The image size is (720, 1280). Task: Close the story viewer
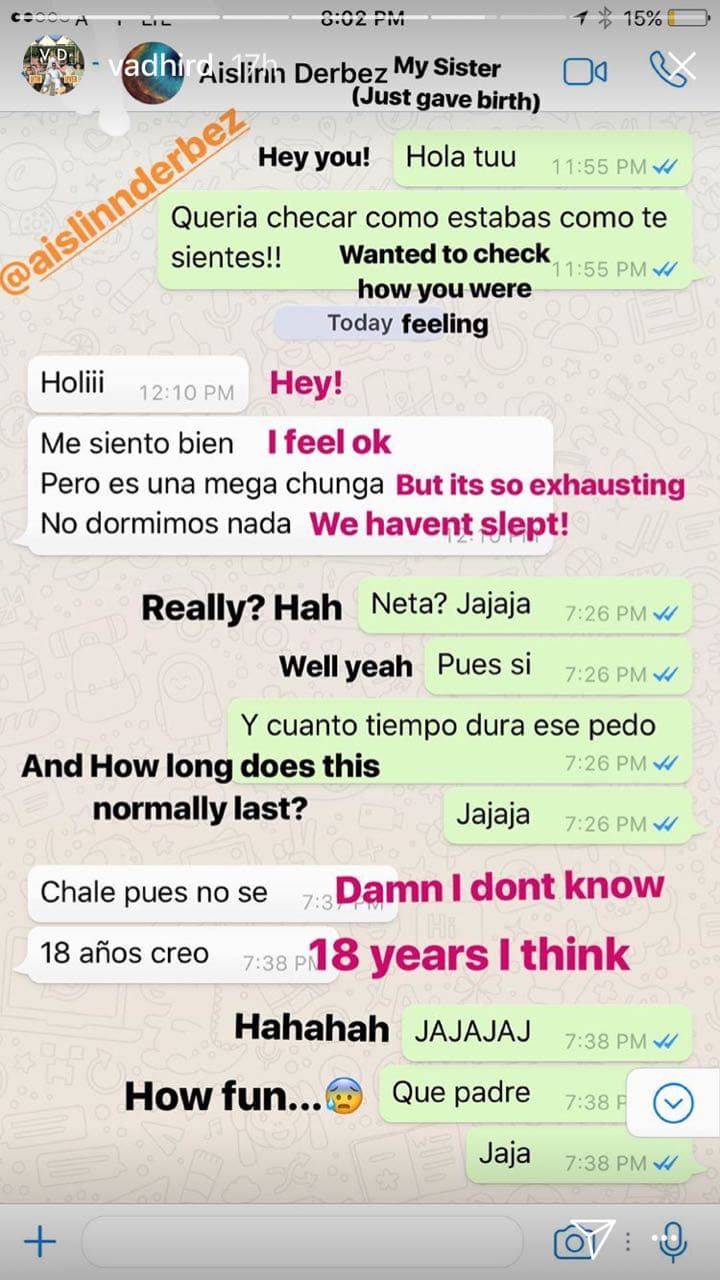682,68
